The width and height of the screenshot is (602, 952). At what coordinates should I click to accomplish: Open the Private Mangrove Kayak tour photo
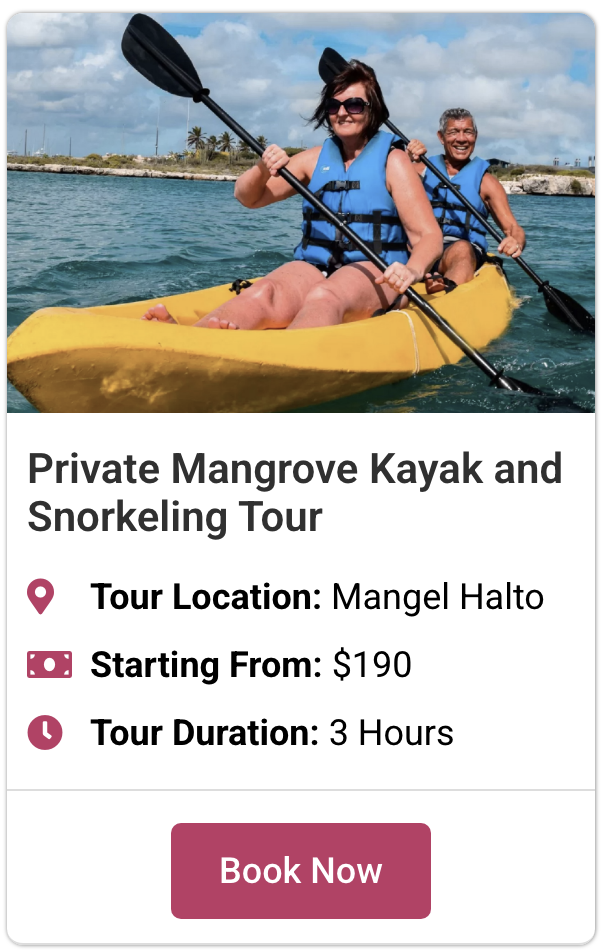pyautogui.click(x=301, y=214)
